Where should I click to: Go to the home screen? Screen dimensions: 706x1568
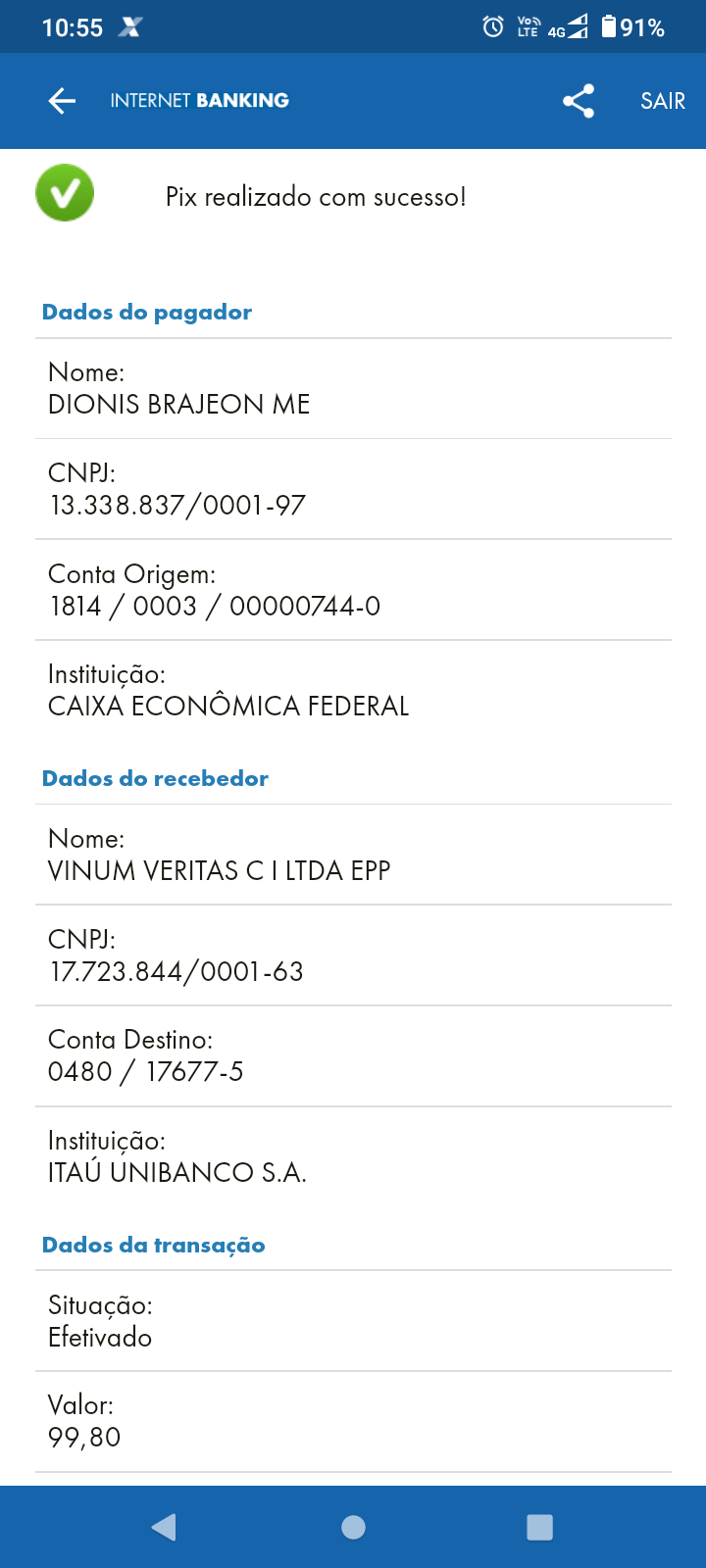(353, 1527)
